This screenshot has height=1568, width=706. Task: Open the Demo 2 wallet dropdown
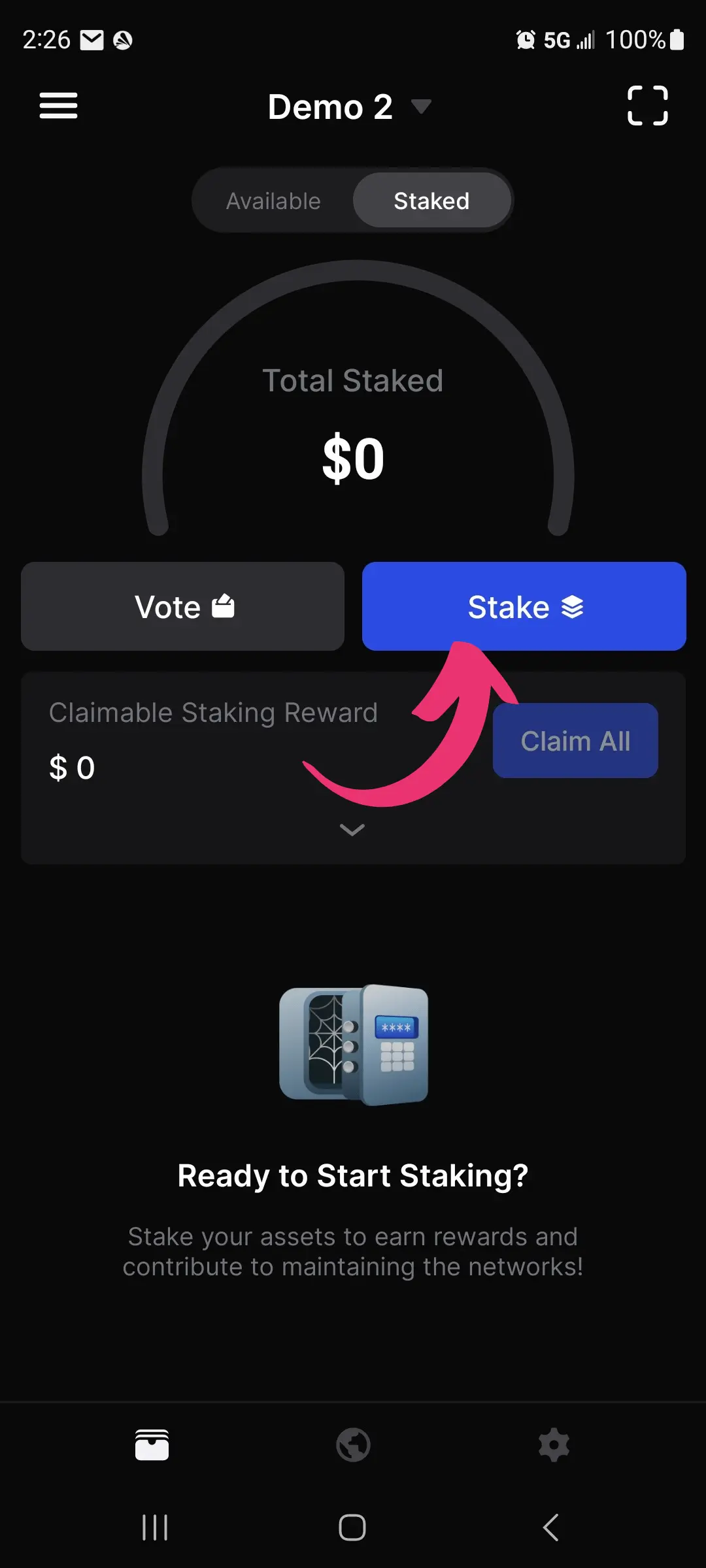(x=349, y=106)
